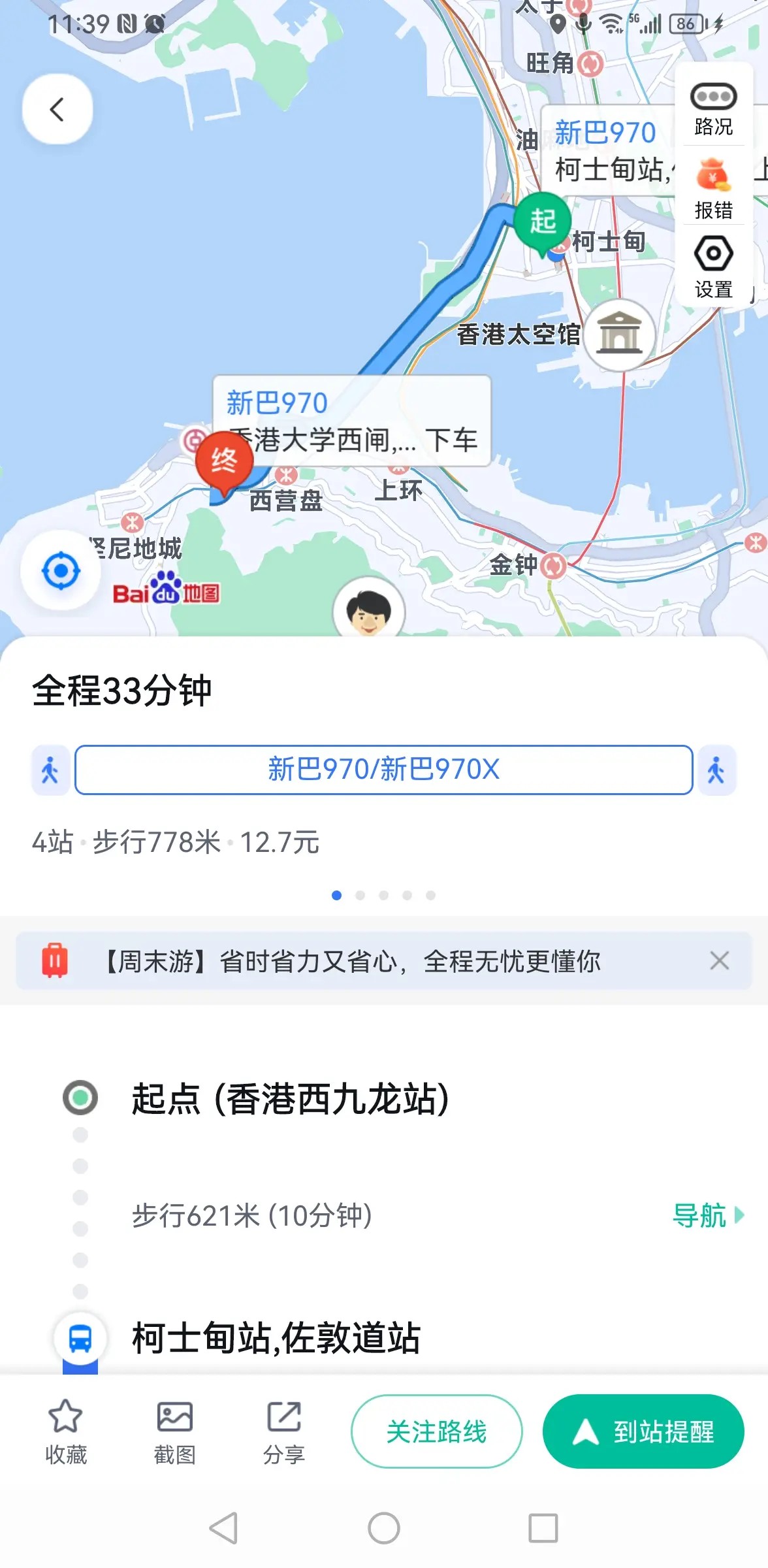Tap the 关注路线 button
The width and height of the screenshot is (768, 1568).
click(436, 1431)
